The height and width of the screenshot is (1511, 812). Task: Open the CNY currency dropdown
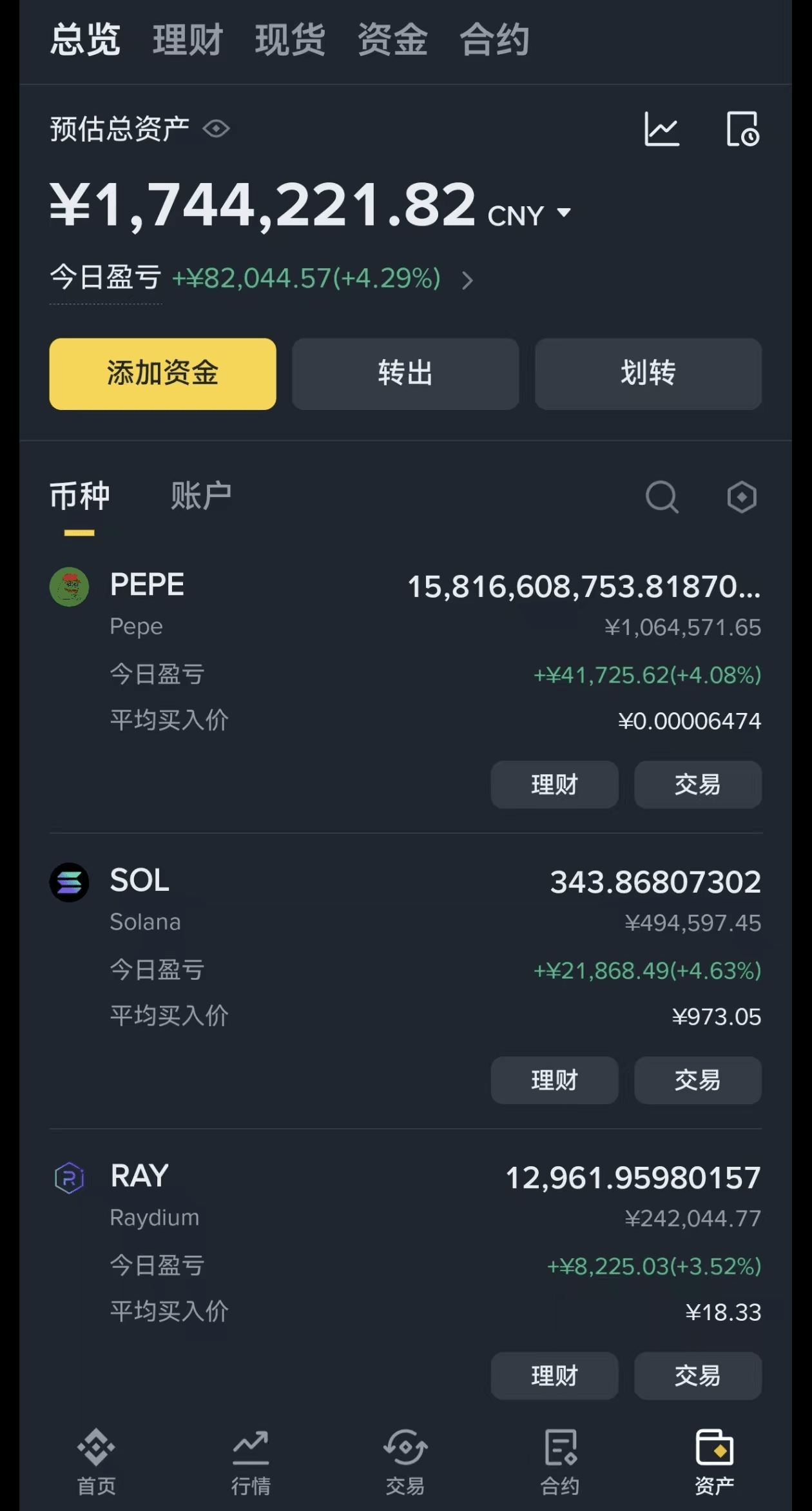pyautogui.click(x=529, y=215)
